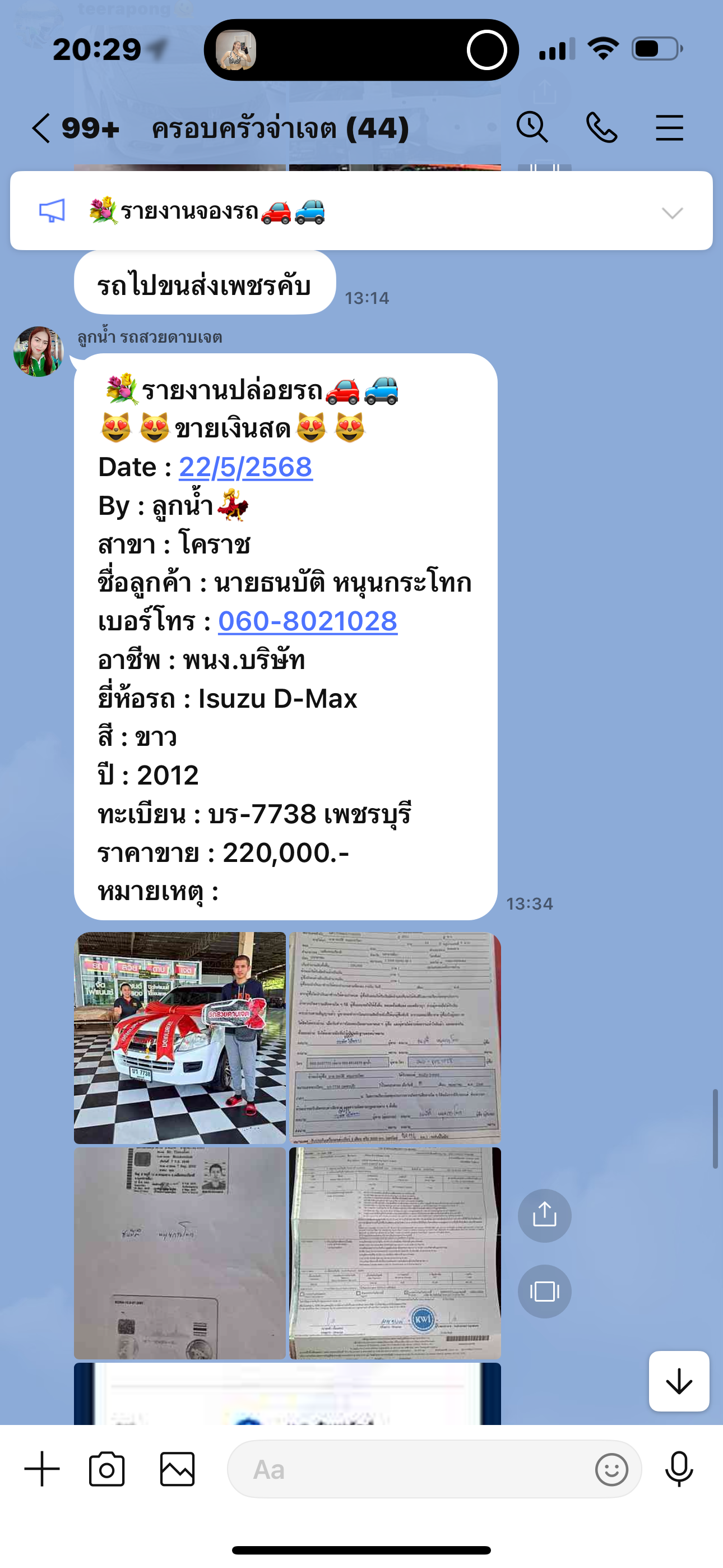The image size is (723, 1568).
Task: Open the emoji and sticker picker
Action: (611, 1469)
